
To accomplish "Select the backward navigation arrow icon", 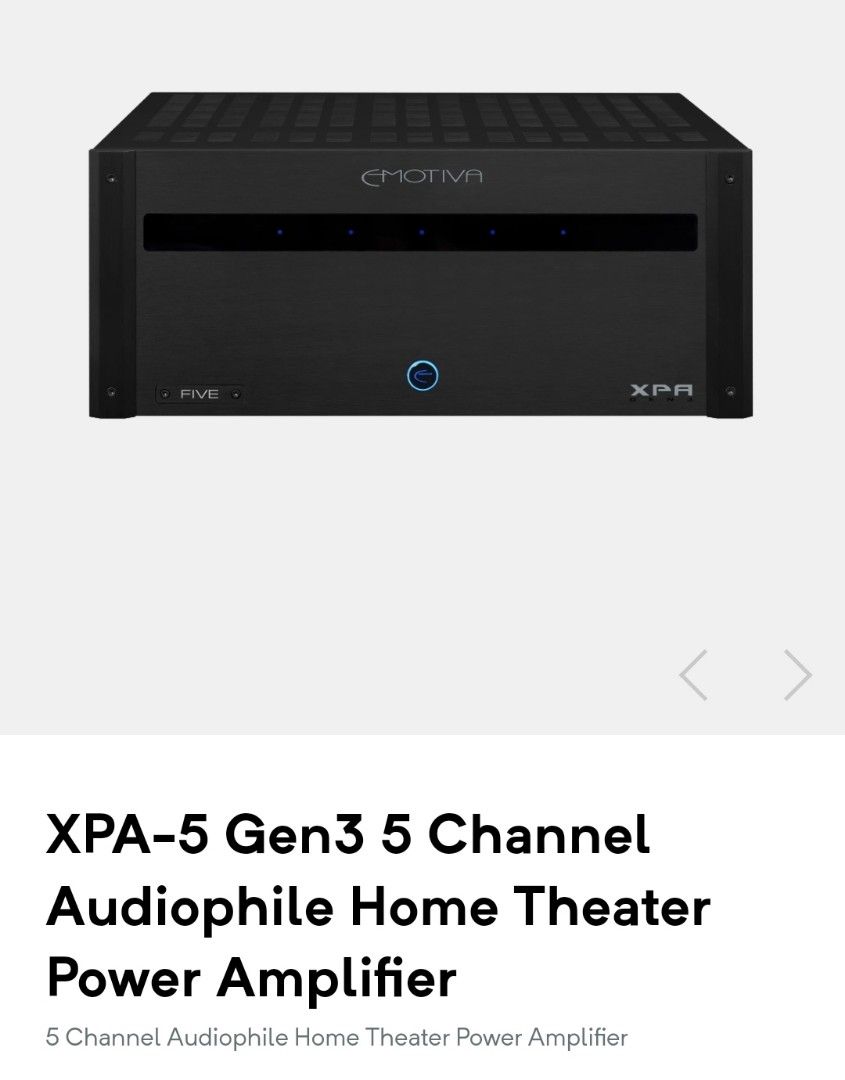I will tap(693, 674).
